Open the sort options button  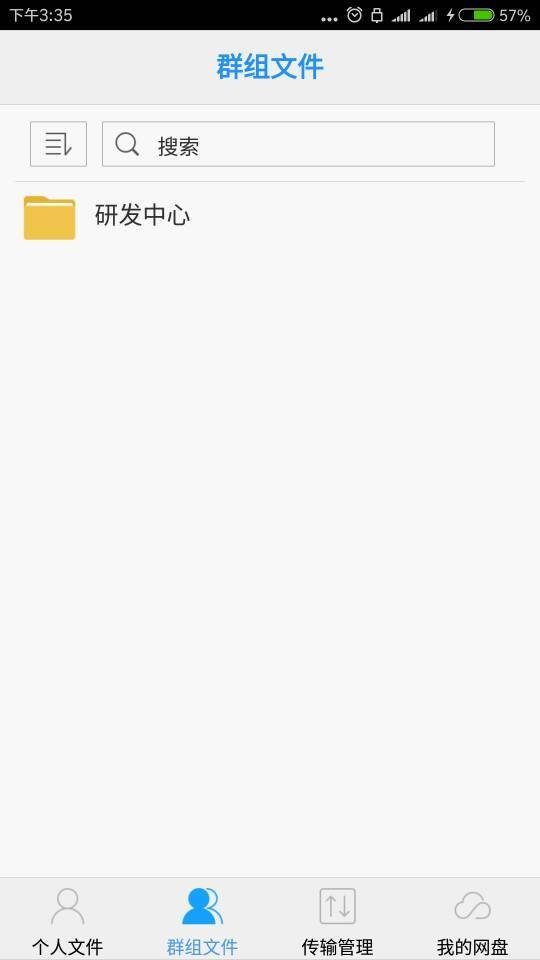coord(58,144)
